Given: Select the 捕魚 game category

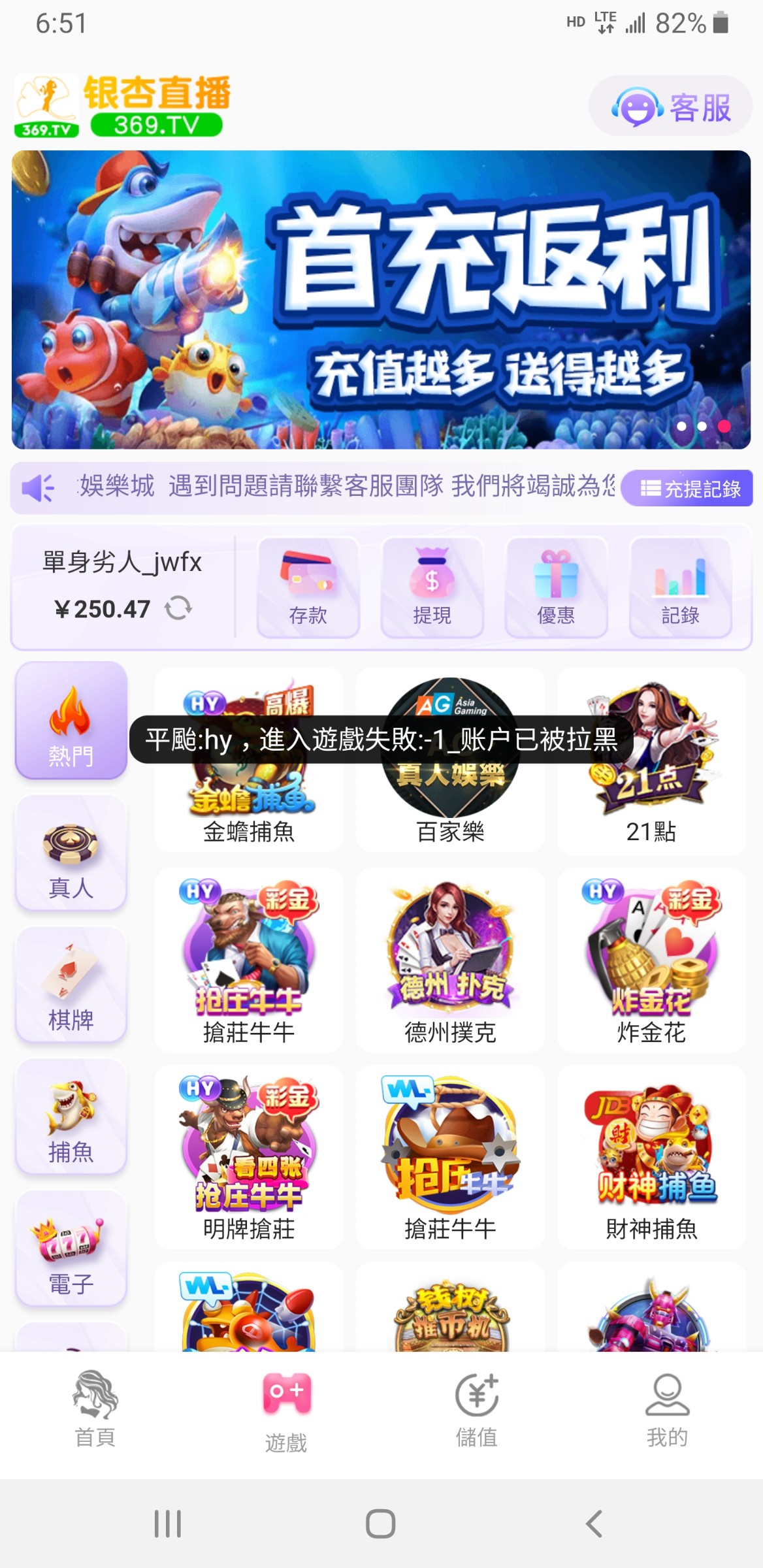Looking at the screenshot, I should point(71,1116).
